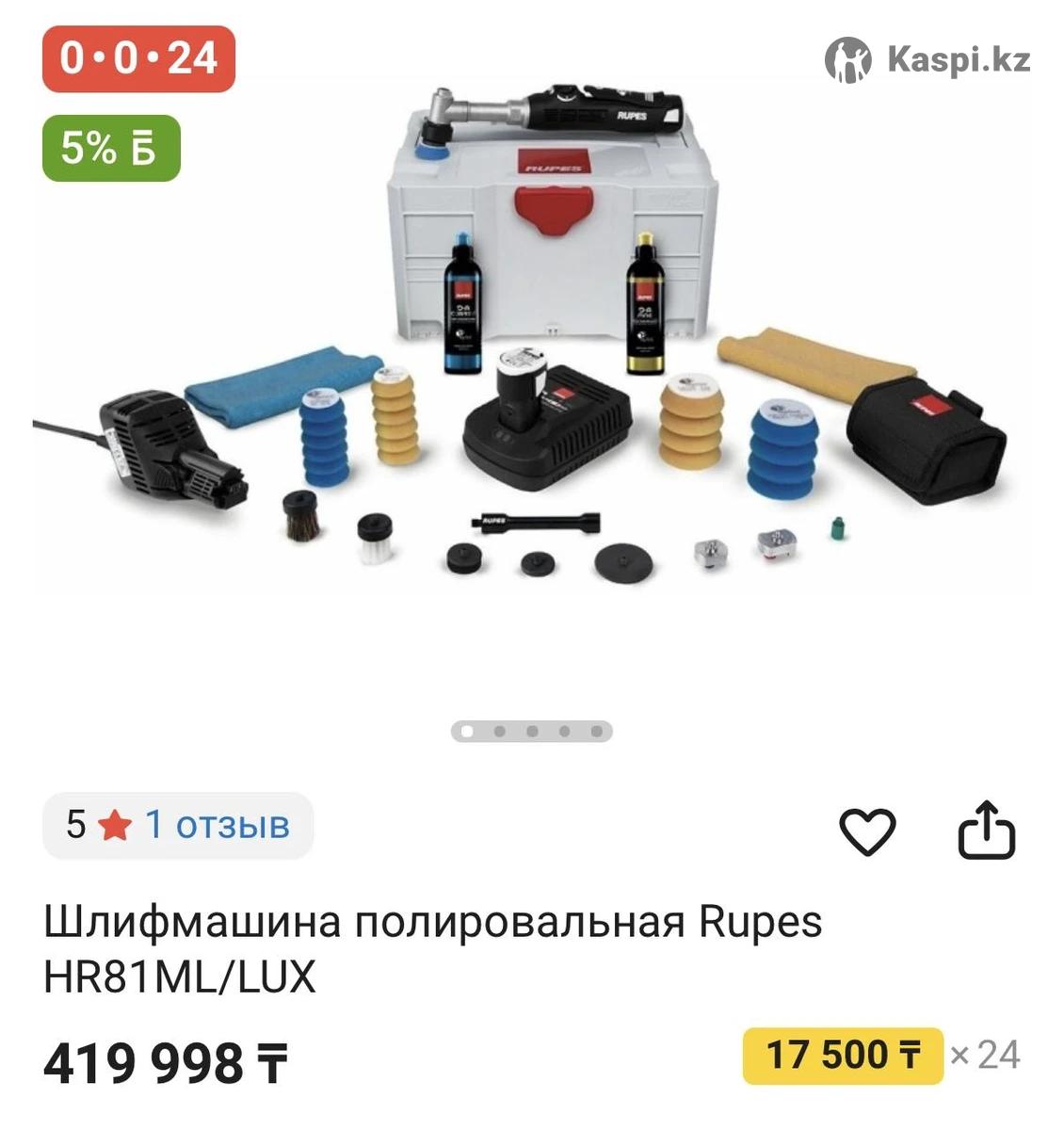Open the 1 отзыв reviews link

[216, 825]
